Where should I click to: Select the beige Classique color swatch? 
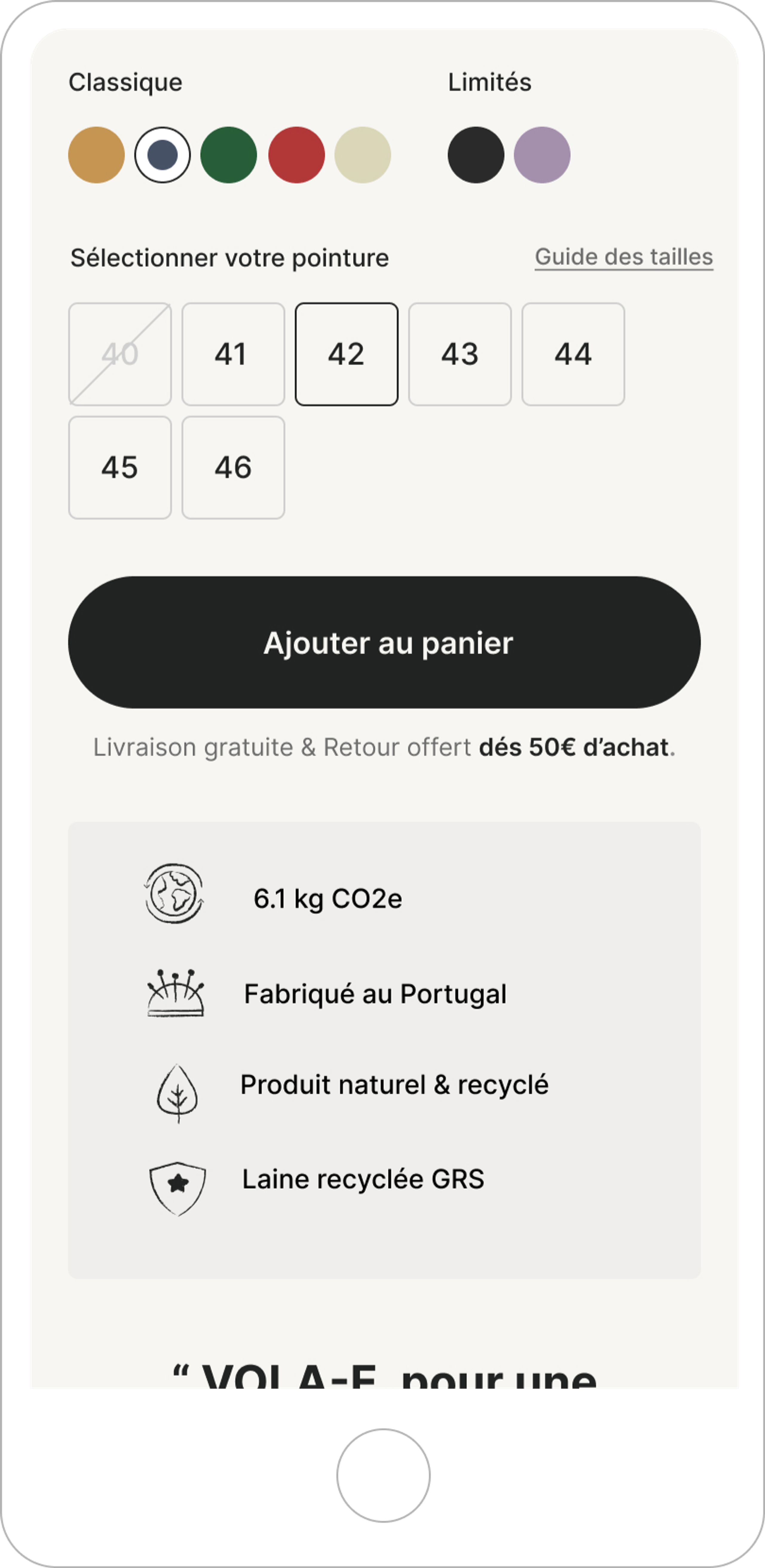click(x=363, y=155)
